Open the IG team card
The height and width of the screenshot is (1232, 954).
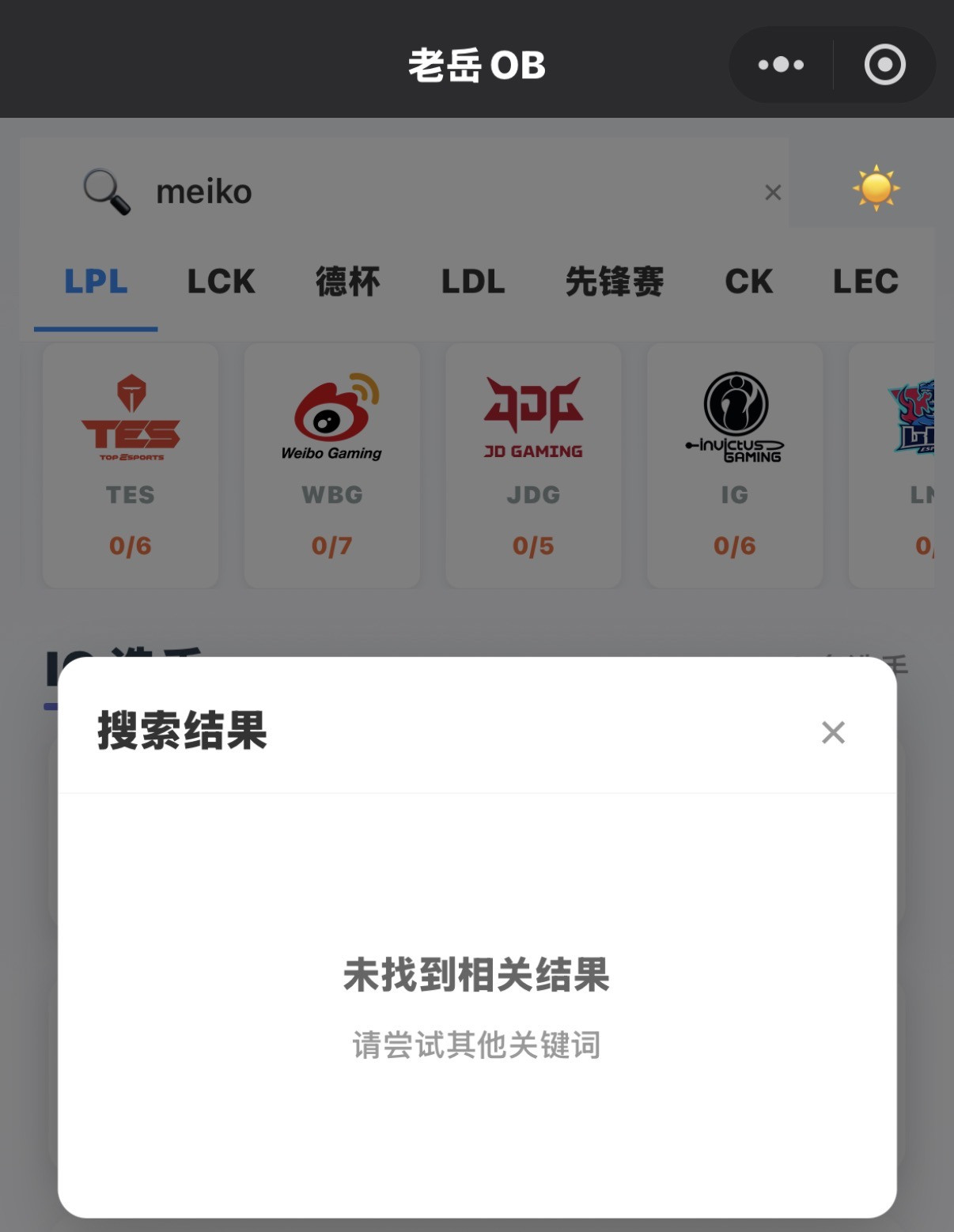click(x=735, y=465)
